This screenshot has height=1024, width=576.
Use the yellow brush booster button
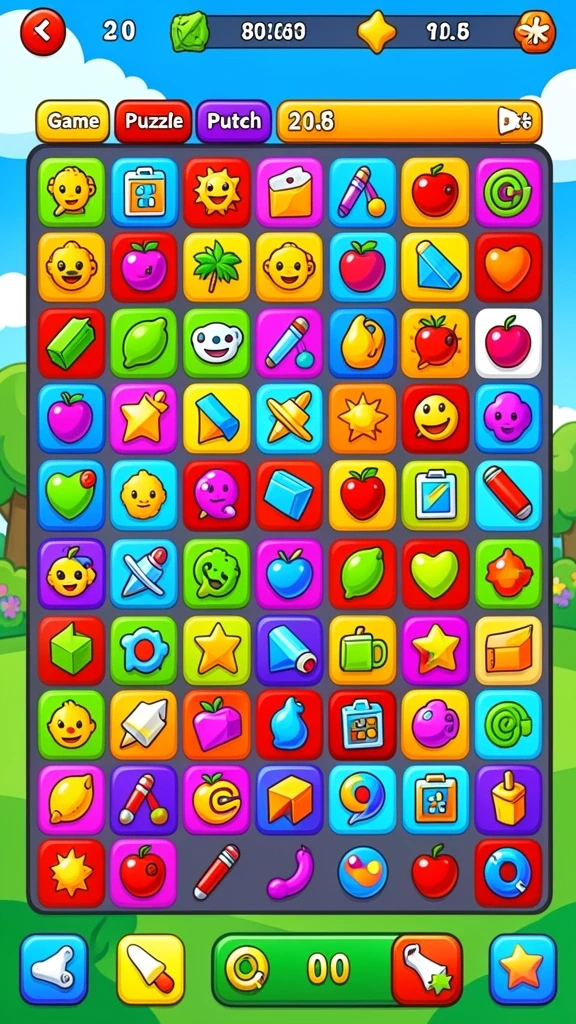coord(151,969)
